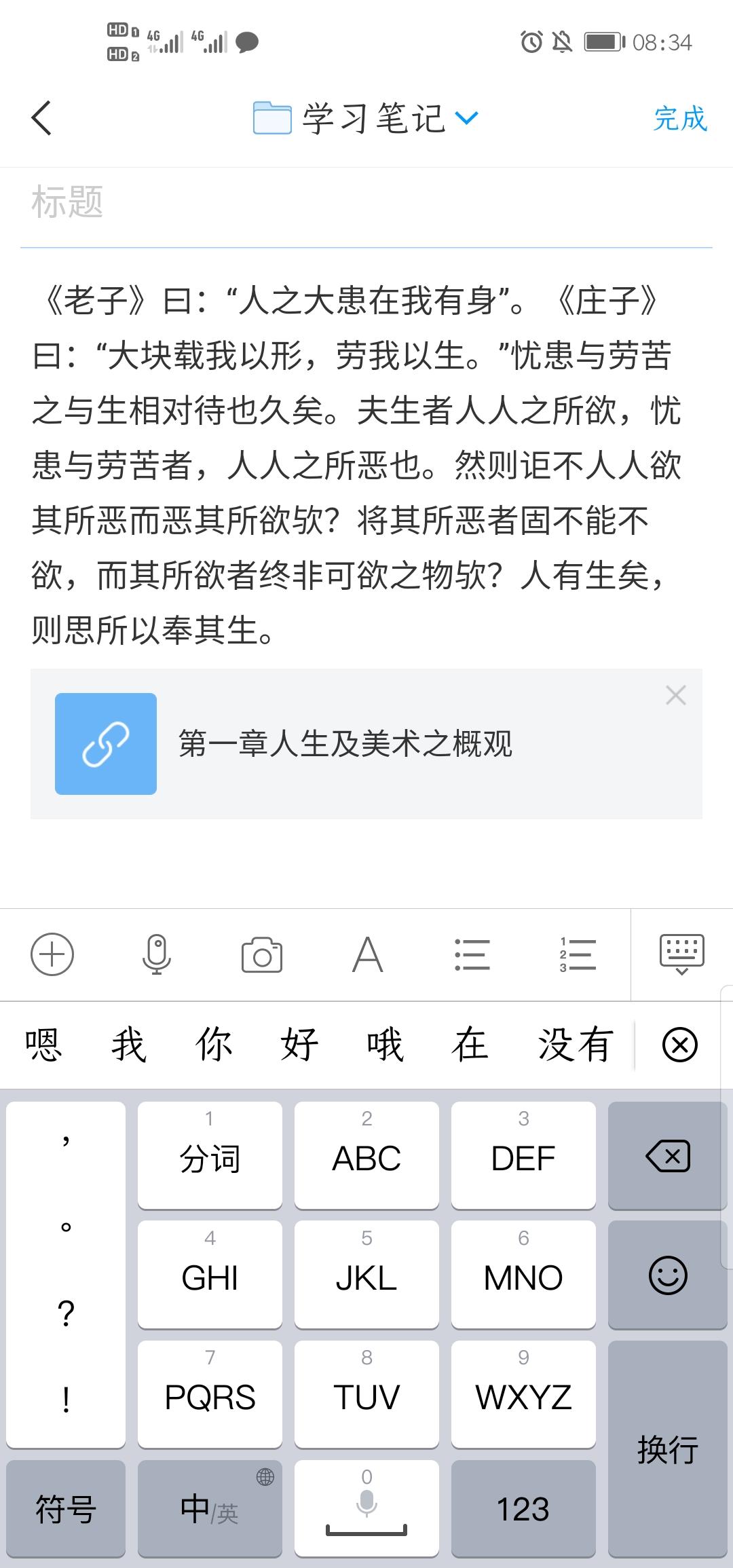Tap 完成 to finish the note
Image resolution: width=733 pixels, height=1568 pixels.
[x=680, y=119]
